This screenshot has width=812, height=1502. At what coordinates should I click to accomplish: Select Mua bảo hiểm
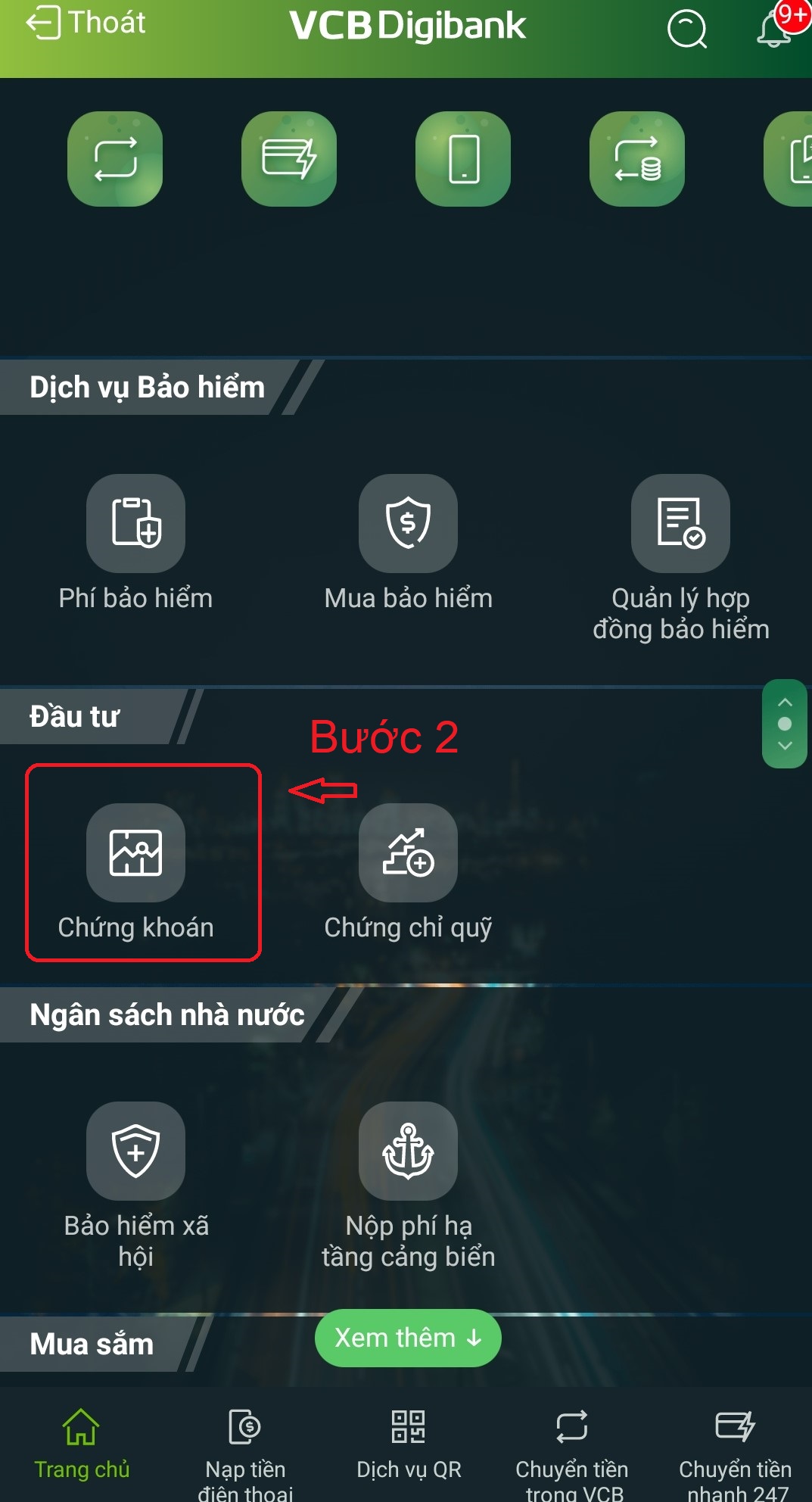pyautogui.click(x=408, y=544)
